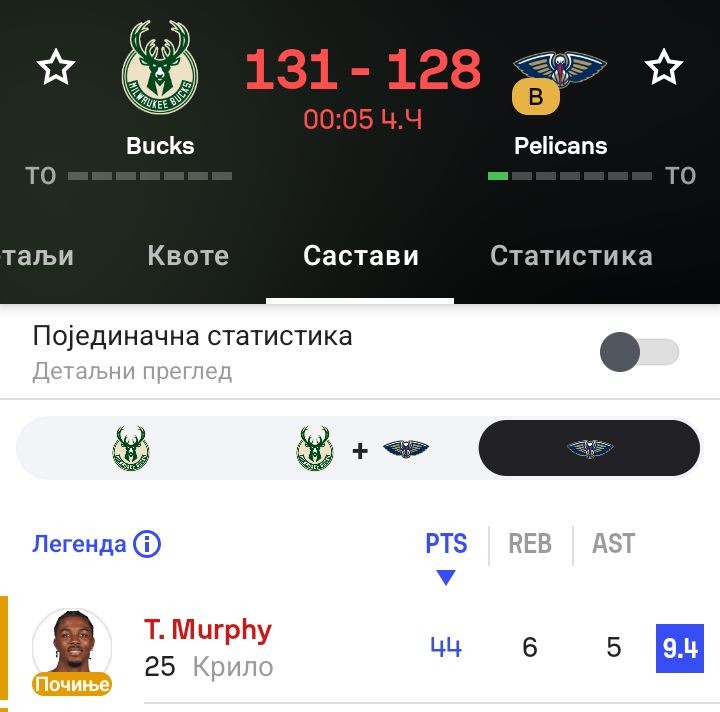Favorite the Bucks team star
Image resolution: width=720 pixels, height=712 pixels.
tap(56, 68)
